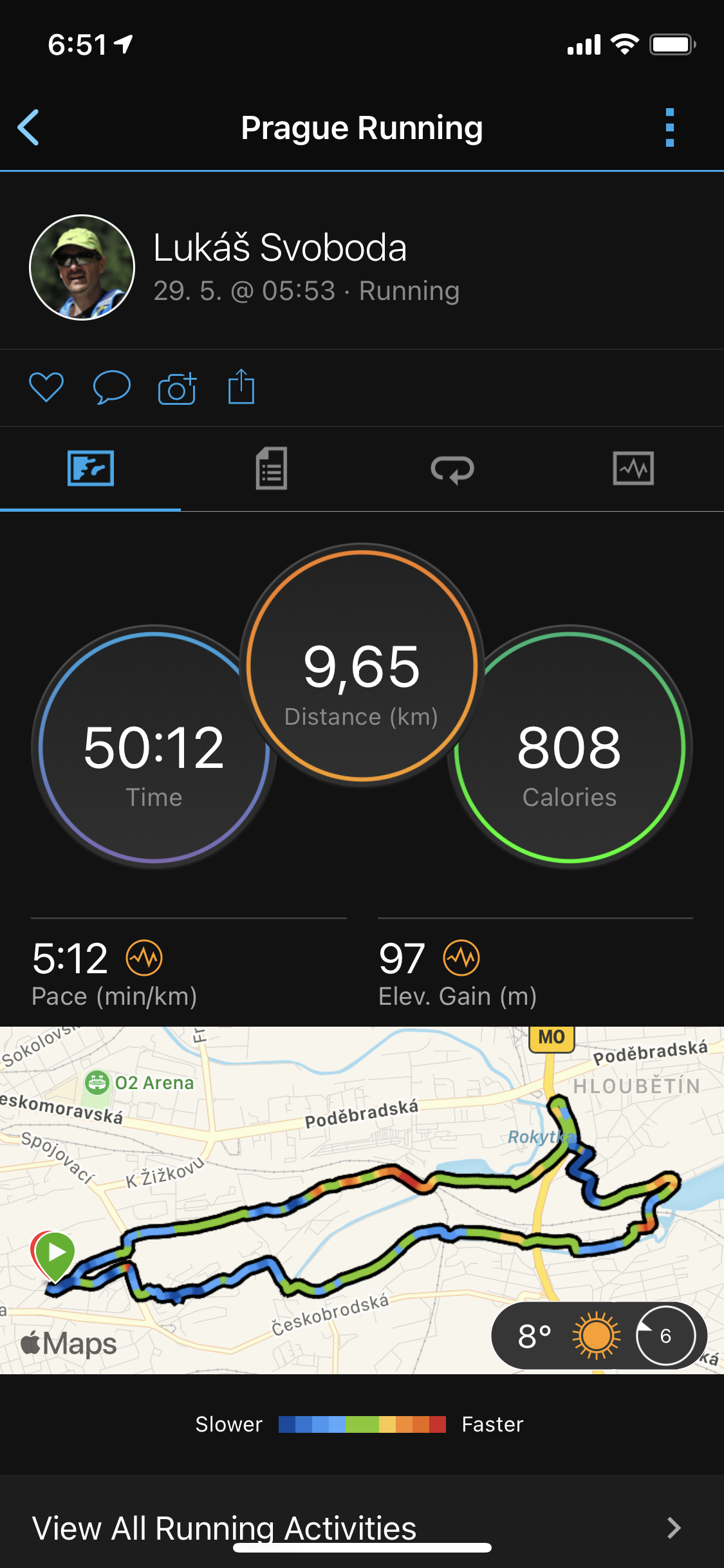Open the pace chart icon next to 5:12
724x1568 pixels.
pos(144,958)
